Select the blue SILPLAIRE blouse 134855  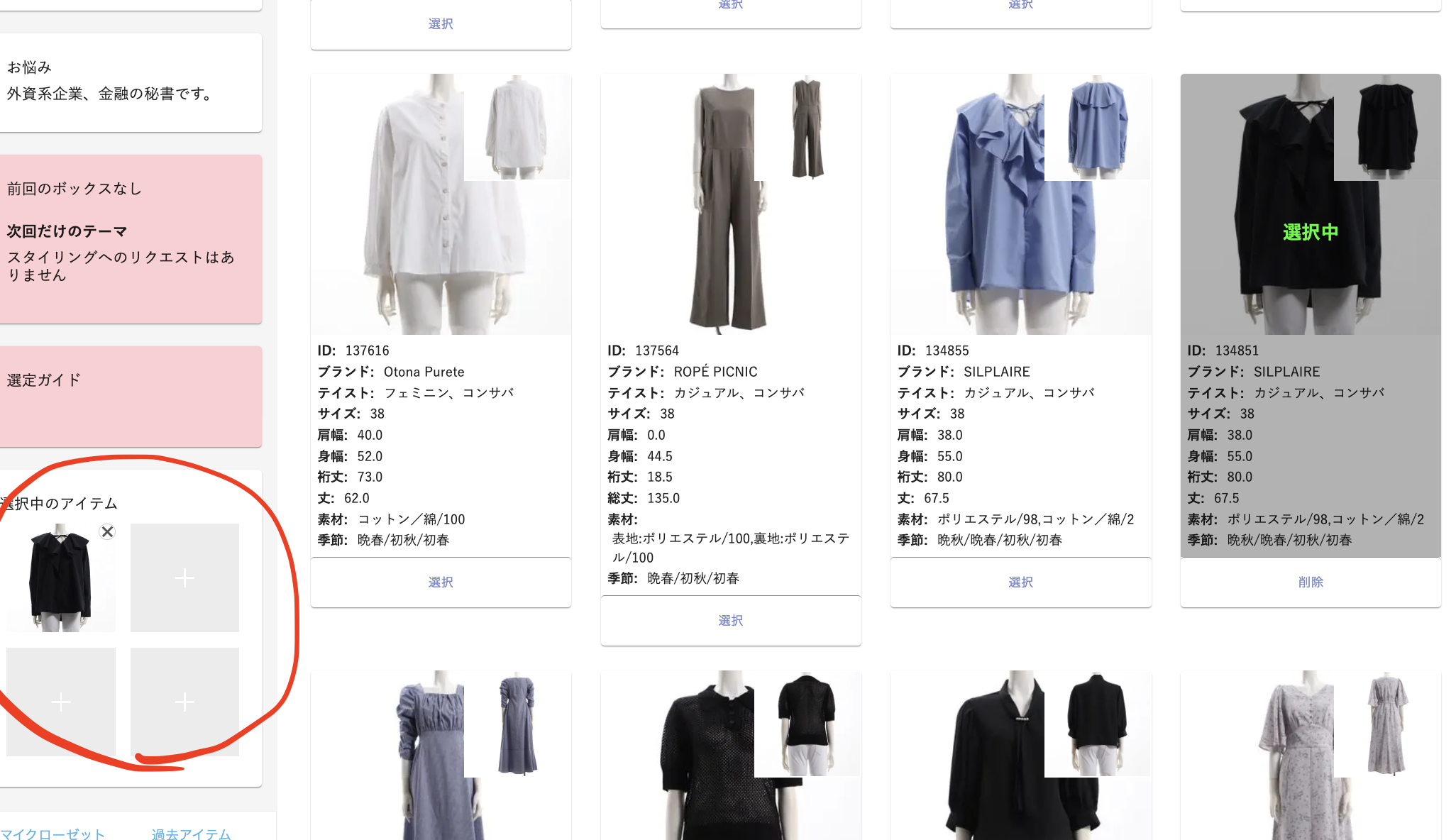[x=1020, y=582]
